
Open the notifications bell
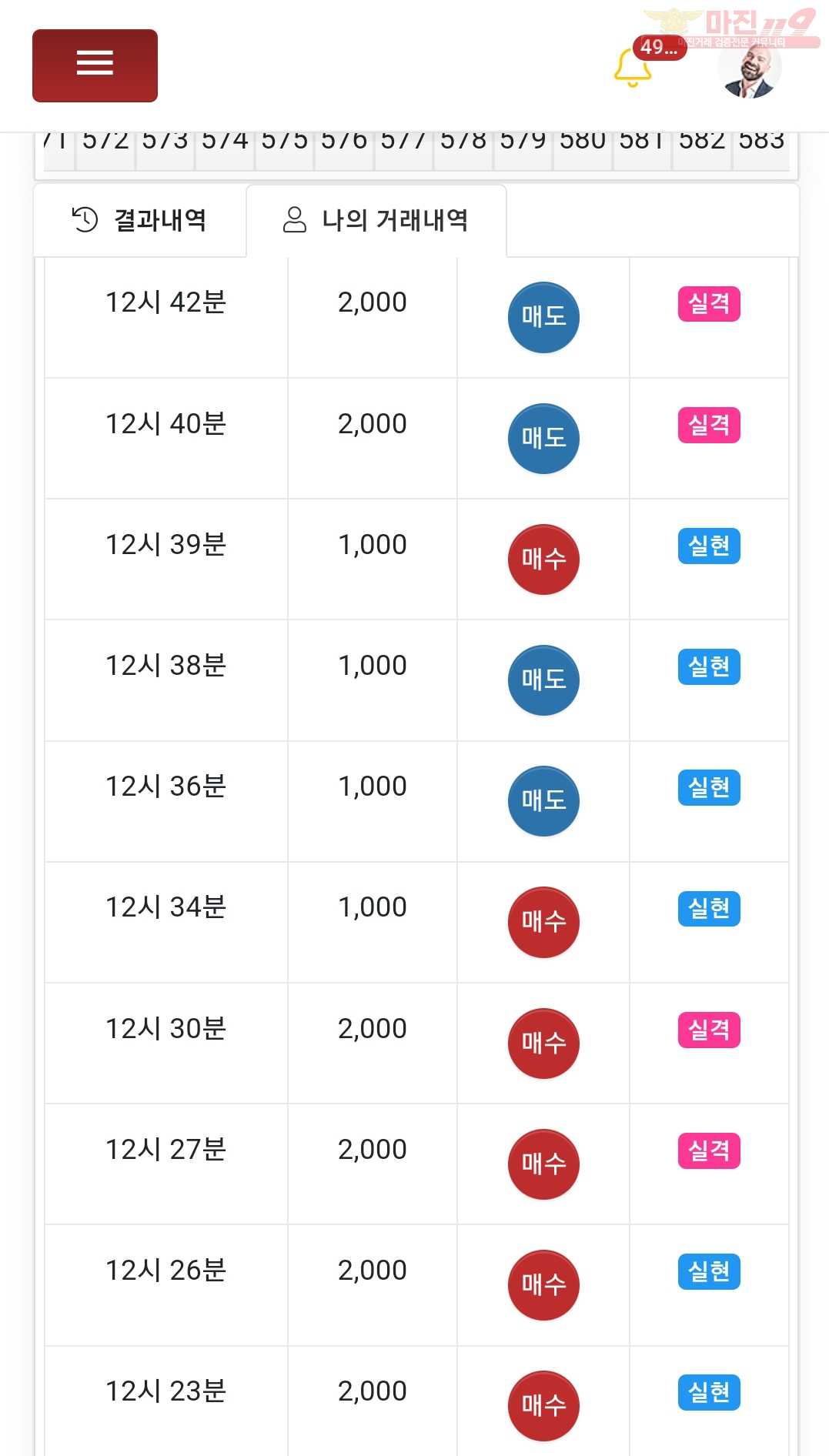[x=633, y=68]
